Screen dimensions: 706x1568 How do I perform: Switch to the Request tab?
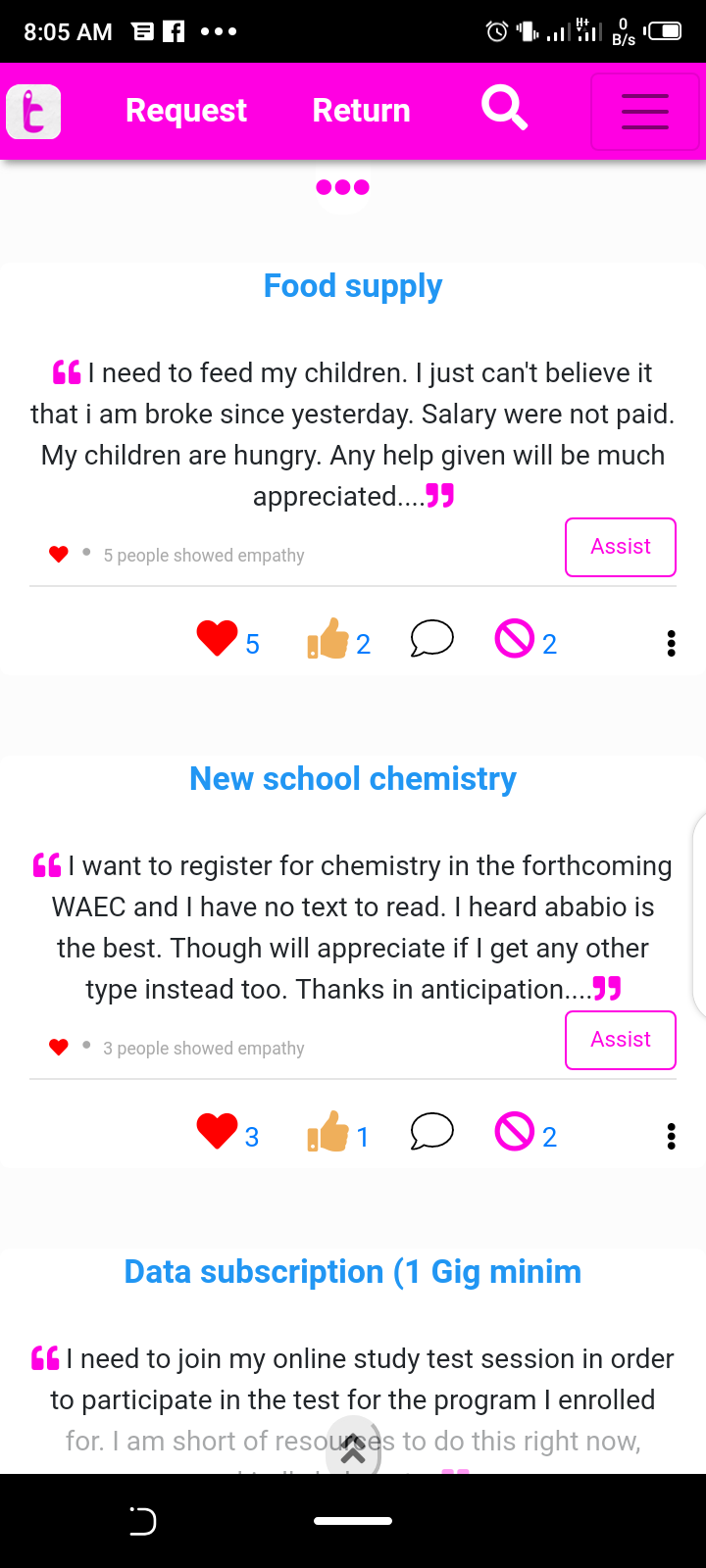click(x=186, y=111)
